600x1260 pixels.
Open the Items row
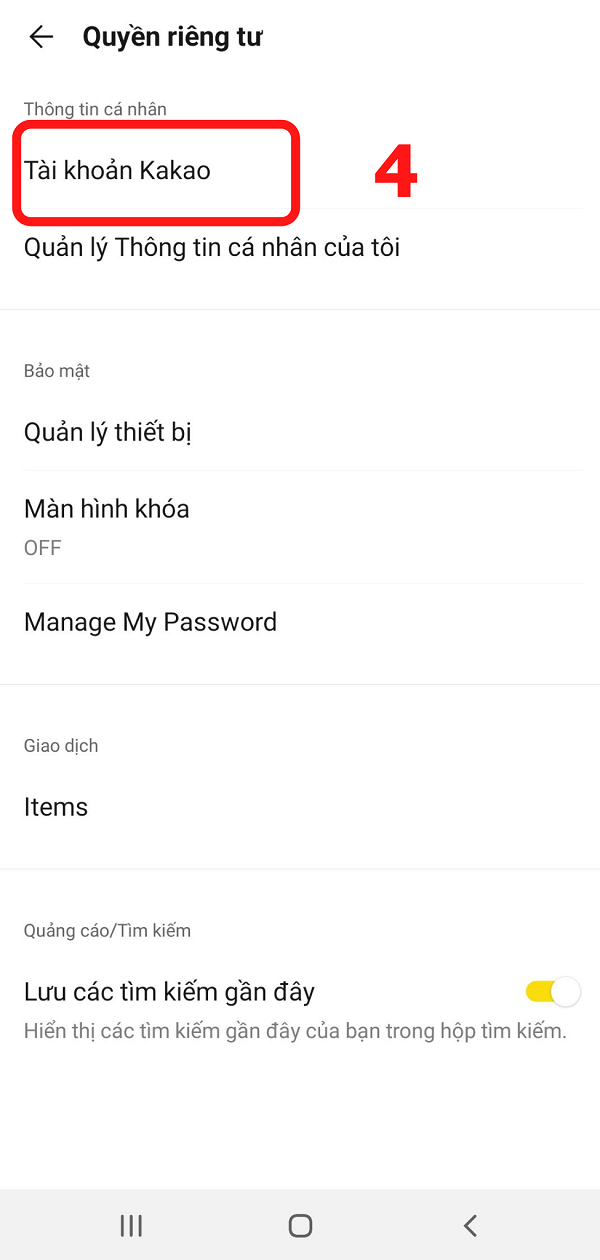[56, 807]
